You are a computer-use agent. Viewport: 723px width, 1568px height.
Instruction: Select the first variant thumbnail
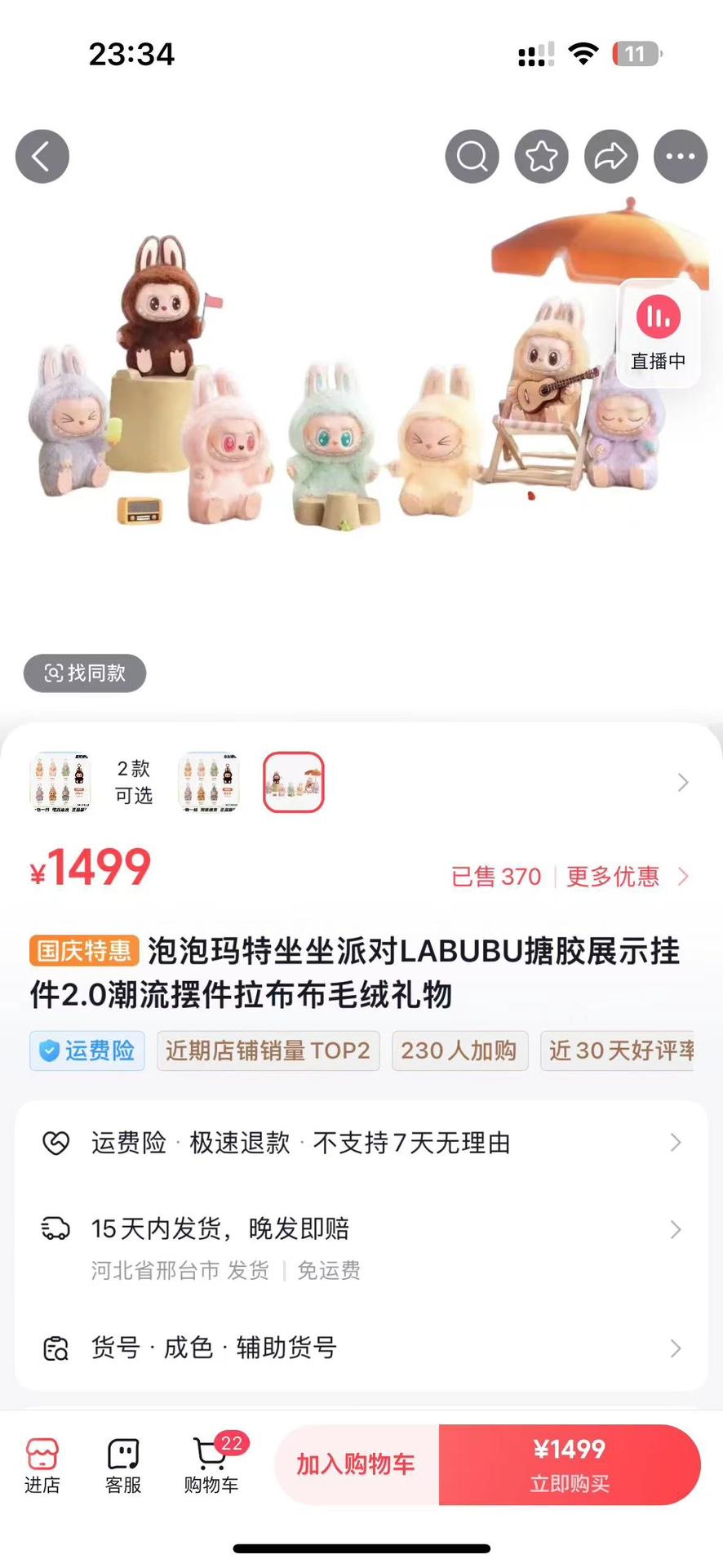pos(60,782)
